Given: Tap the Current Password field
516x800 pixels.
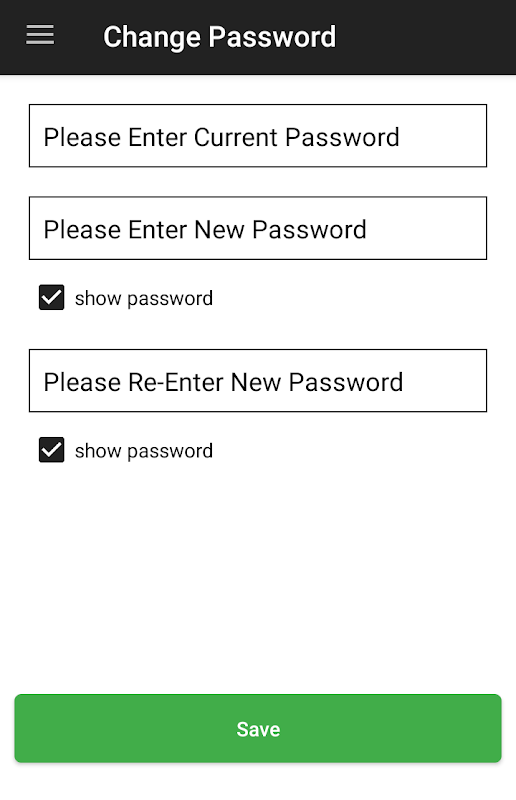Looking at the screenshot, I should 258,136.
